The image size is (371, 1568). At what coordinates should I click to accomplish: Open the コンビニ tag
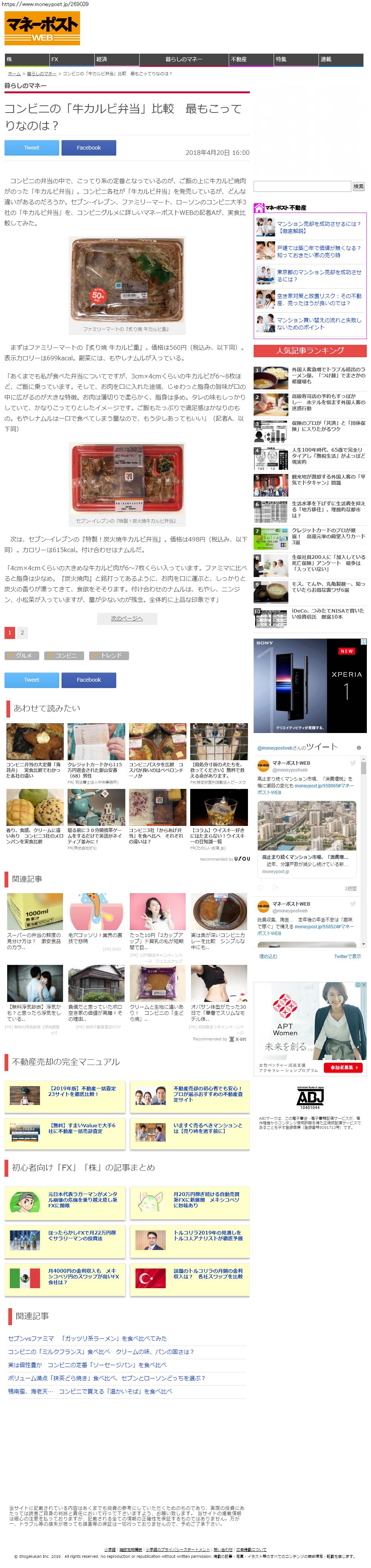pos(65,656)
